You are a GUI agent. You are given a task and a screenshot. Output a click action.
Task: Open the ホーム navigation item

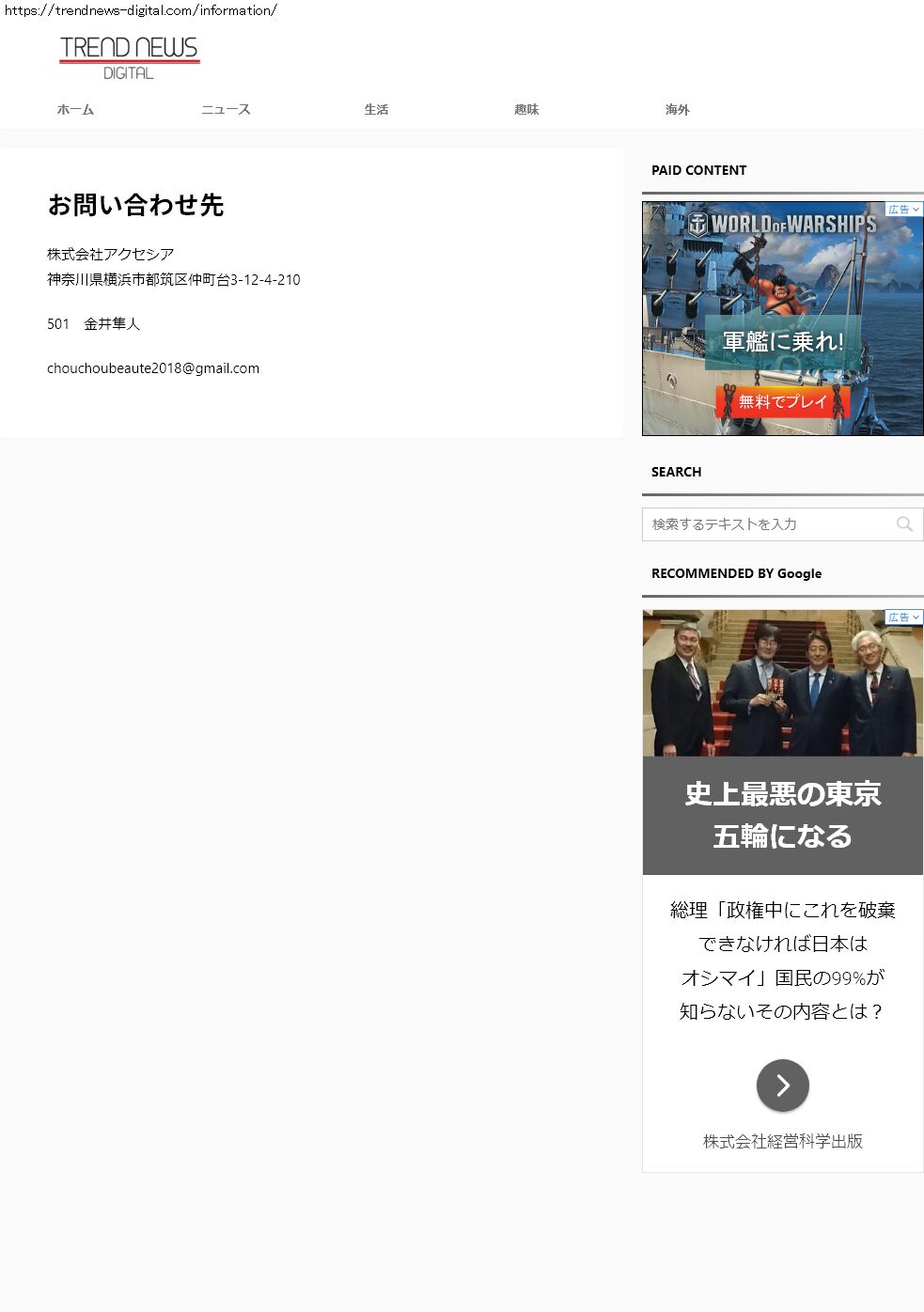pos(75,110)
